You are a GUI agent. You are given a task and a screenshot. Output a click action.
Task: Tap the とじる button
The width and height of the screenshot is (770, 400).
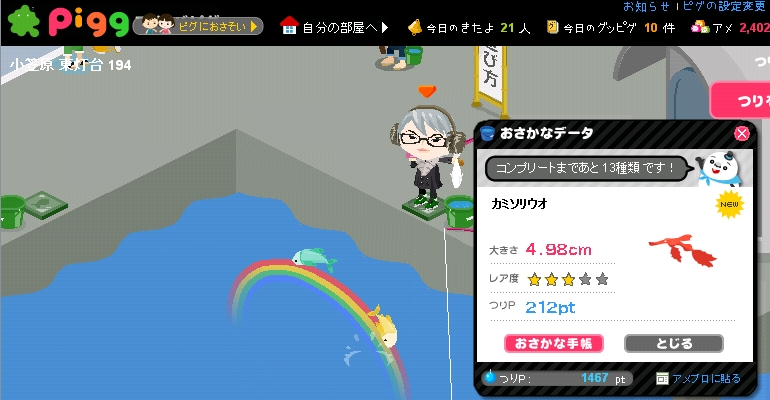(x=673, y=343)
